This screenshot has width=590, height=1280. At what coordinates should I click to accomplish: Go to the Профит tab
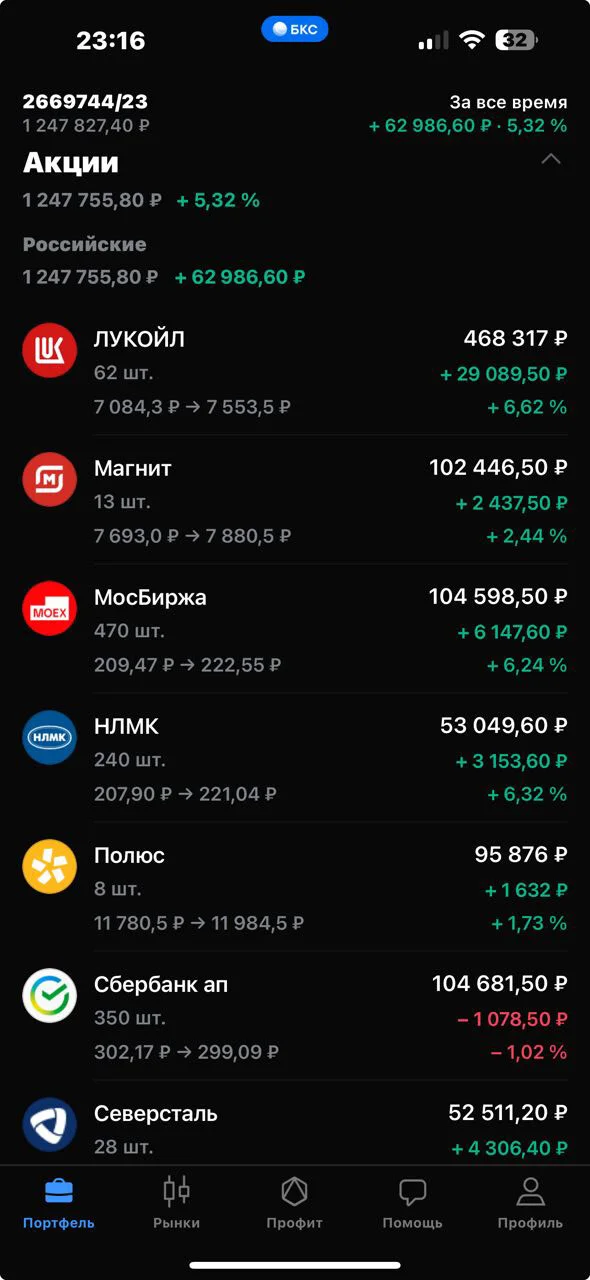click(x=294, y=1203)
